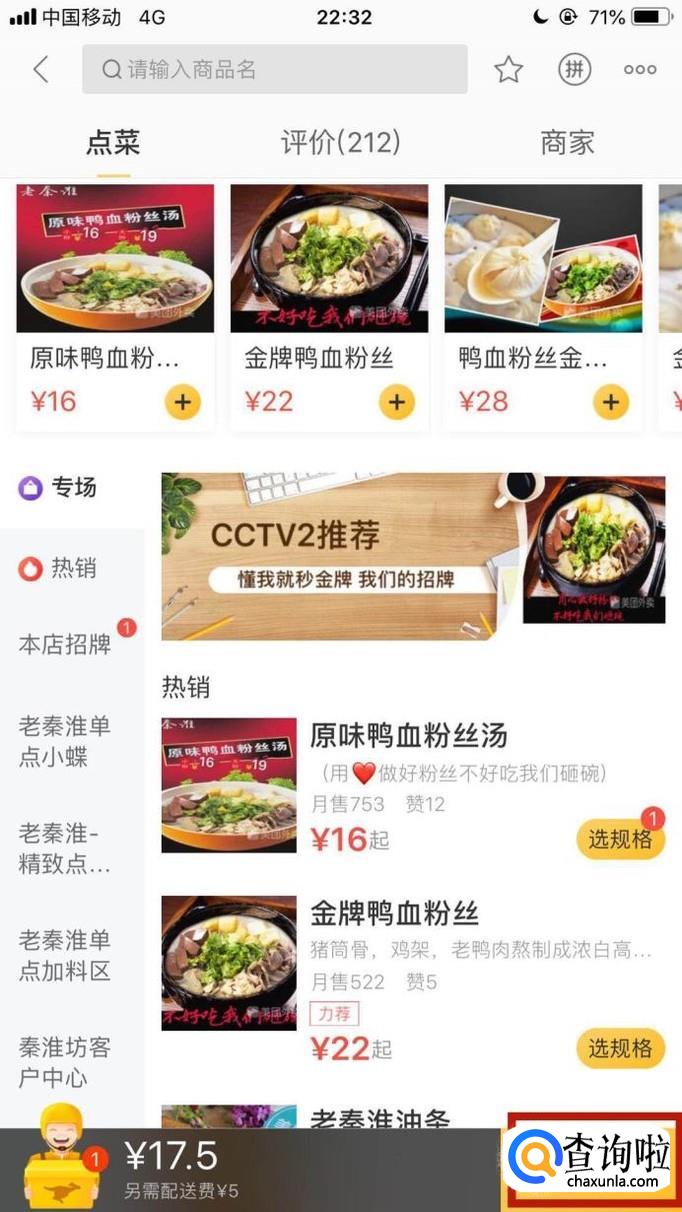Open the three-dot overflow menu
This screenshot has height=1212, width=682.
640,69
